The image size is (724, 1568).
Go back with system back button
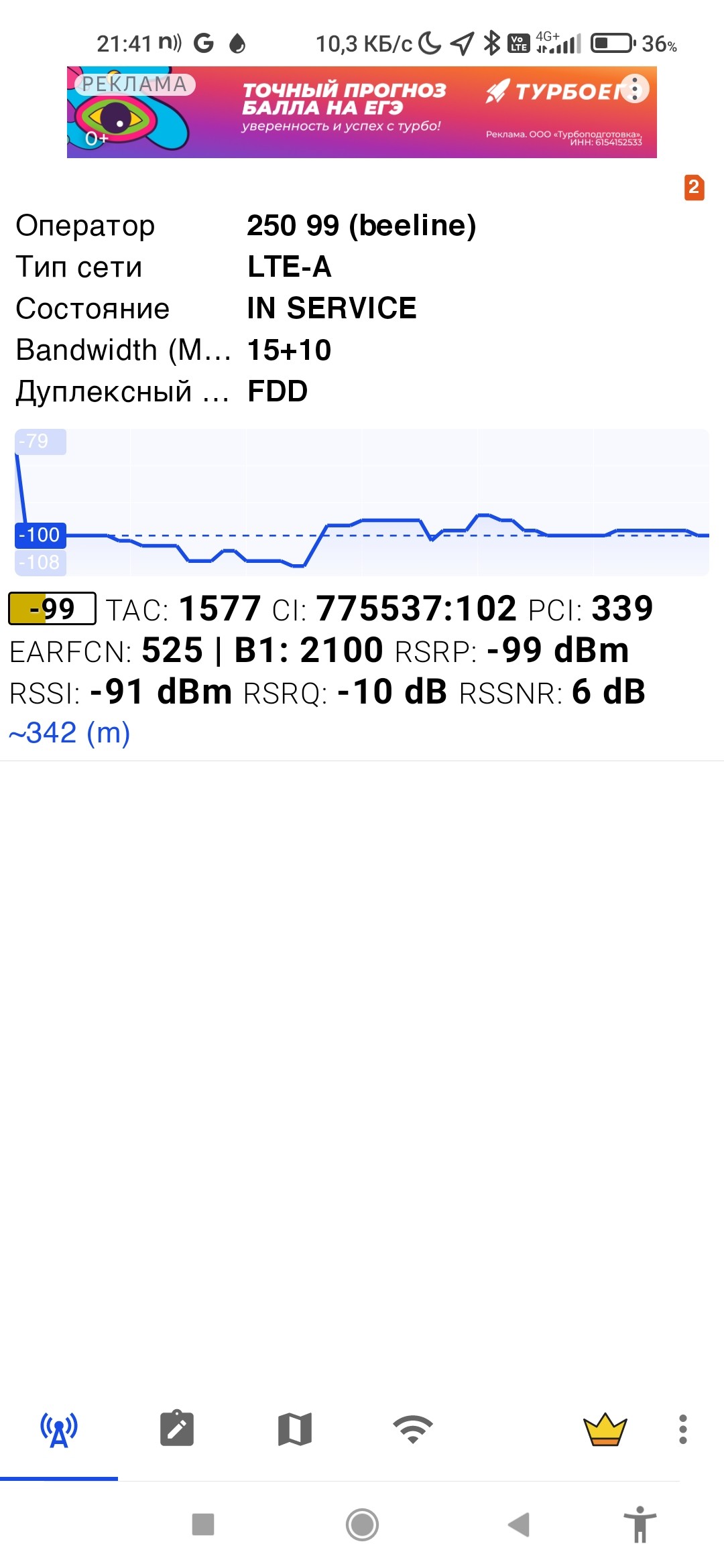tap(519, 1524)
